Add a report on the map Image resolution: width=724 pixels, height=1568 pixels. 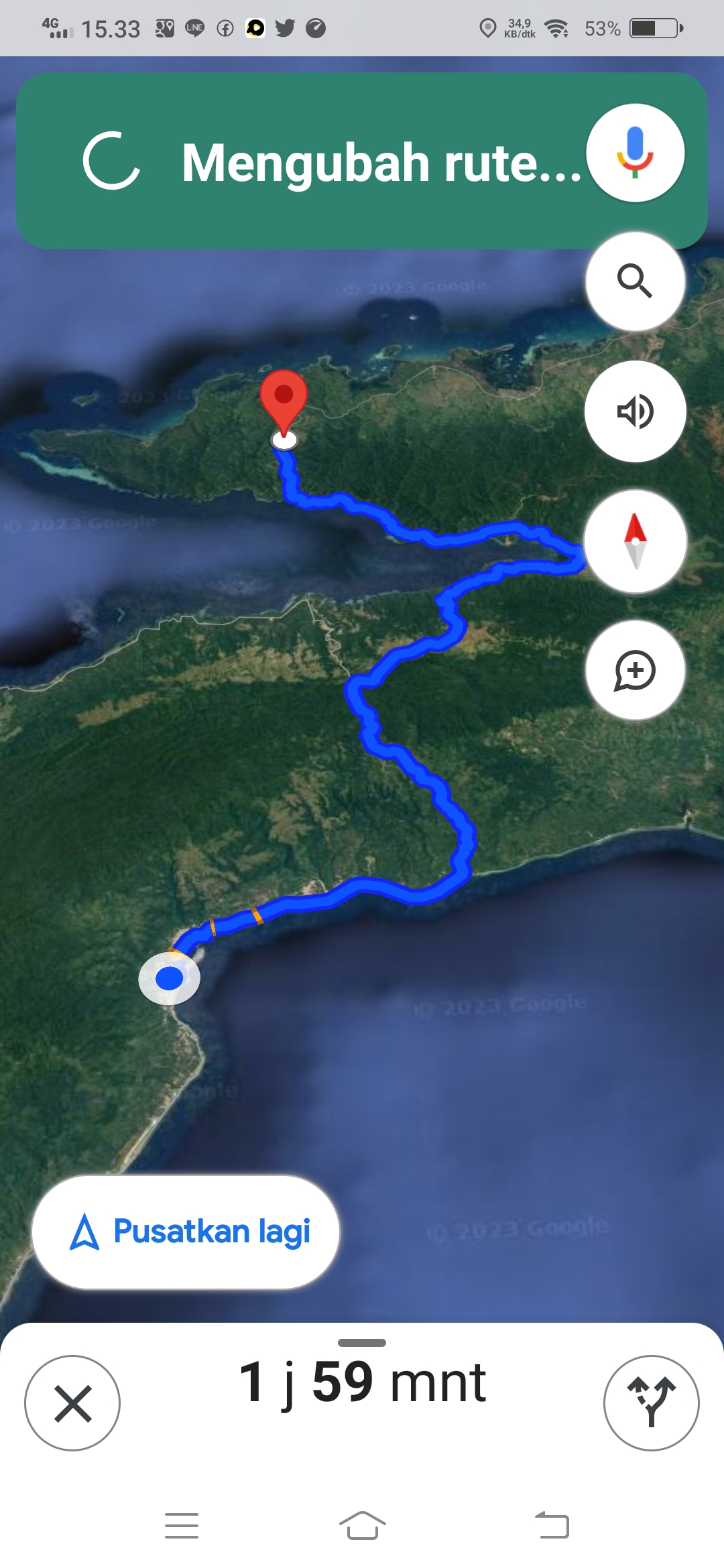tap(635, 670)
